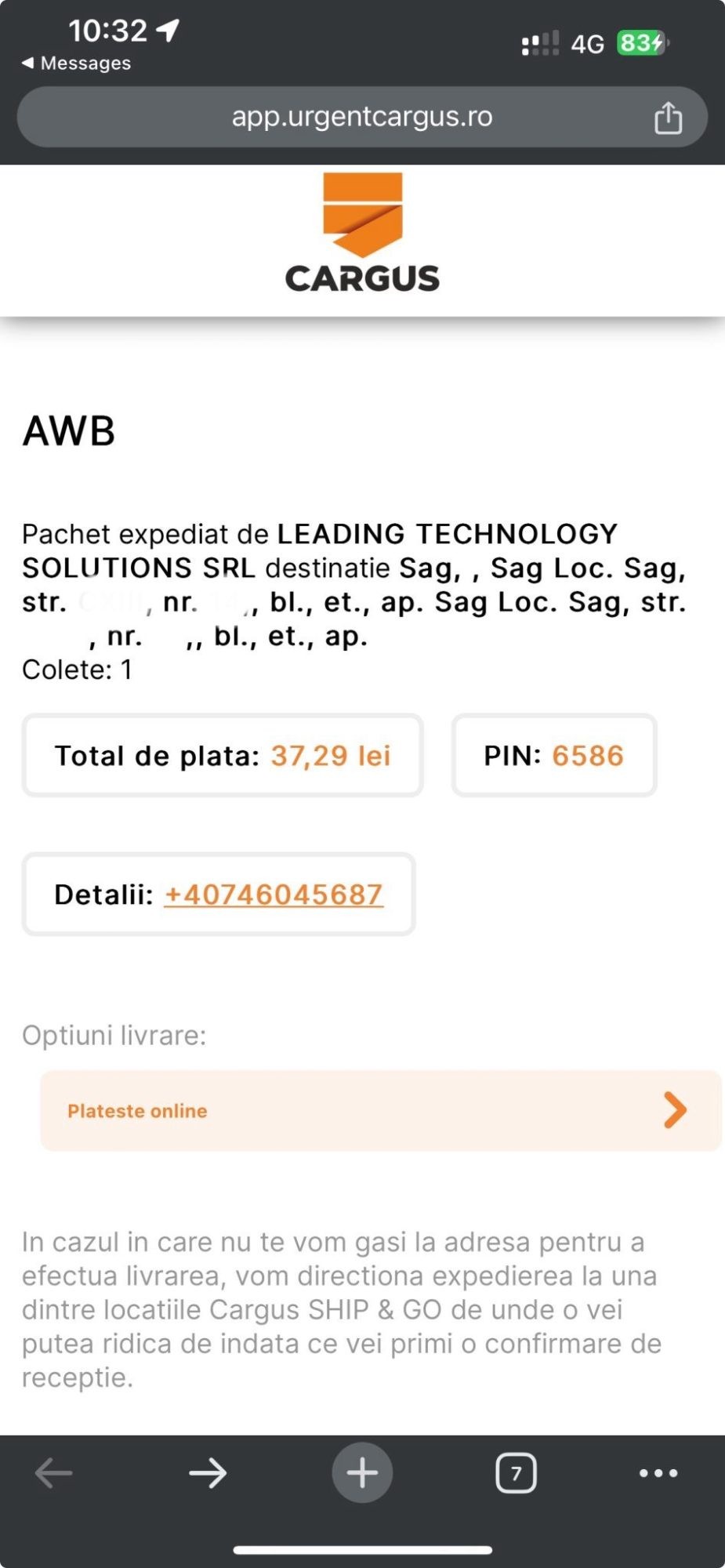Viewport: 725px width, 1568px height.
Task: Go forward to the next page
Action: [x=208, y=1473]
